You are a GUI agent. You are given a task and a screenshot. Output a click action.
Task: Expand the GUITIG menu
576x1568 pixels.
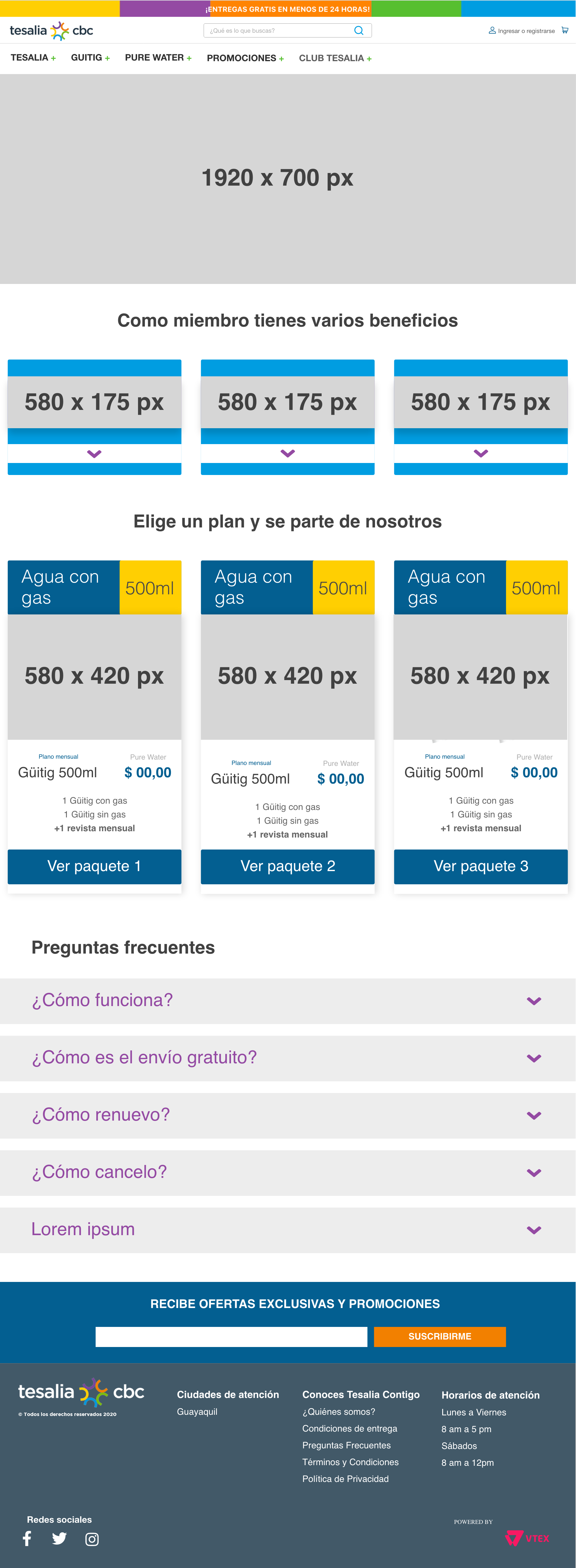[90, 58]
